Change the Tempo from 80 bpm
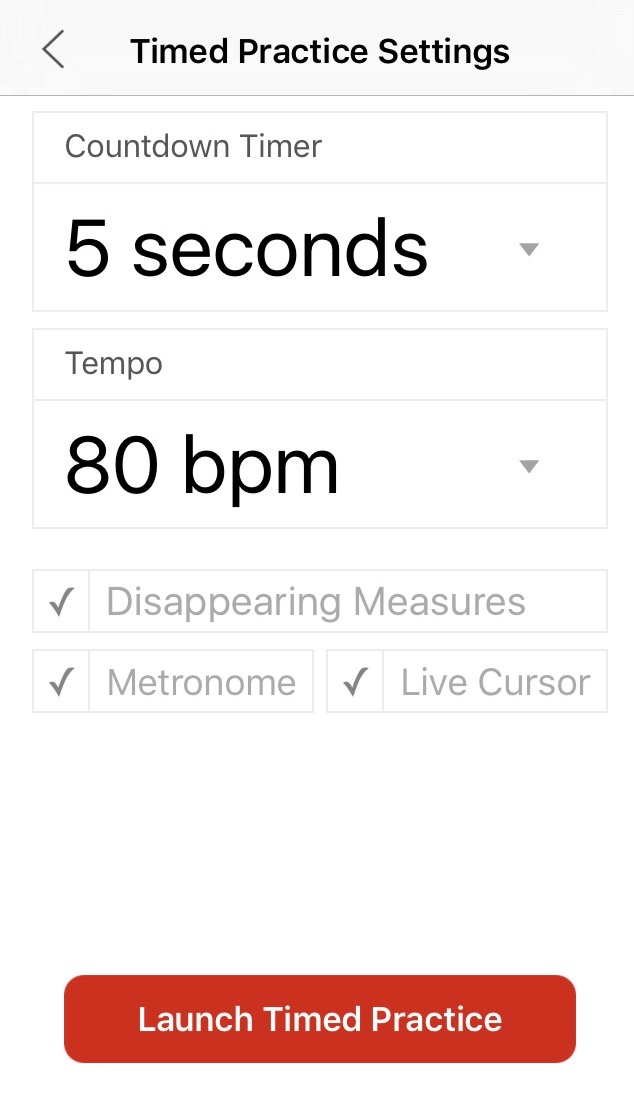The height and width of the screenshot is (1102, 634). (320, 465)
